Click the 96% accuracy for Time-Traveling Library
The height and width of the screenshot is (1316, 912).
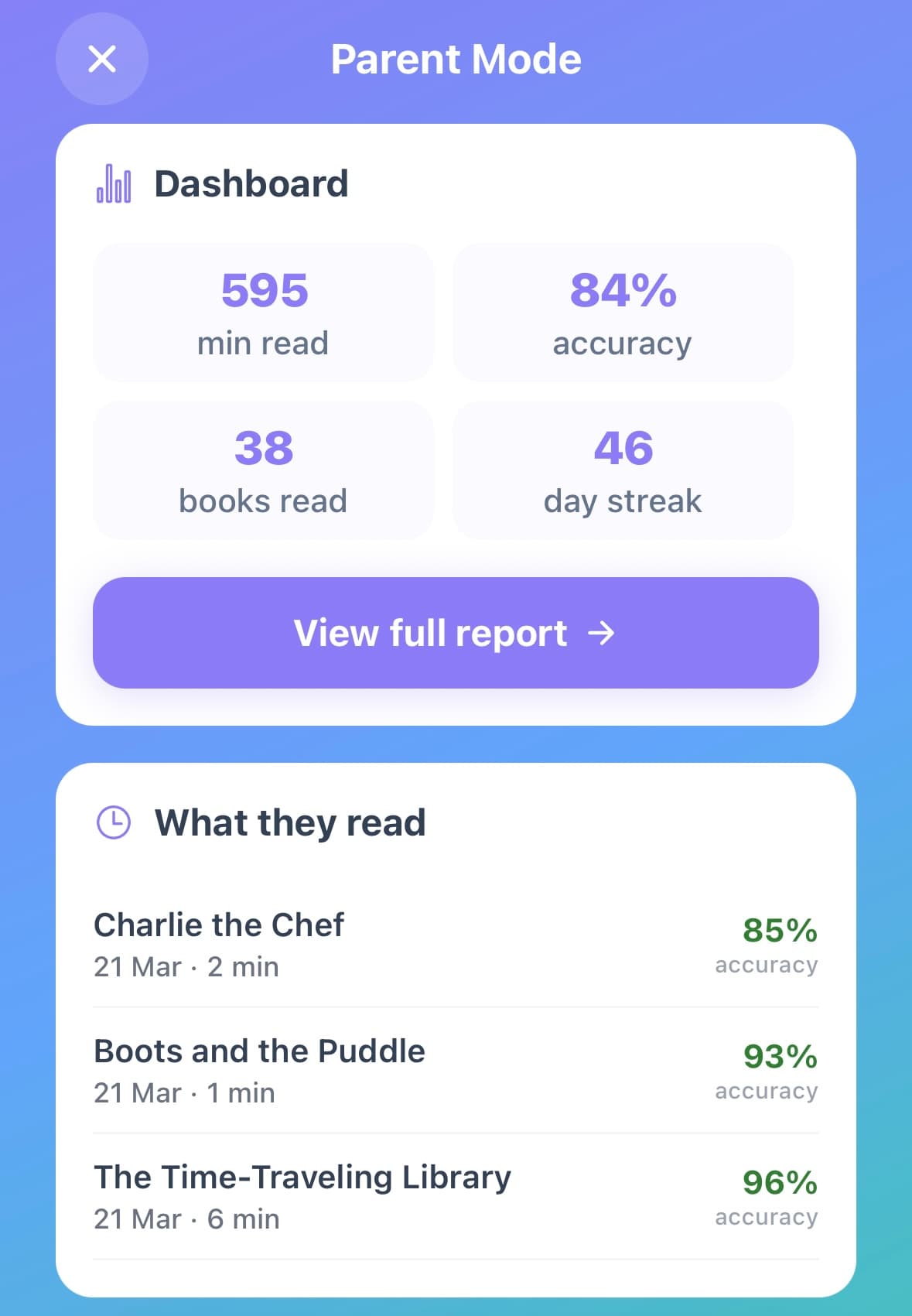pos(780,1184)
